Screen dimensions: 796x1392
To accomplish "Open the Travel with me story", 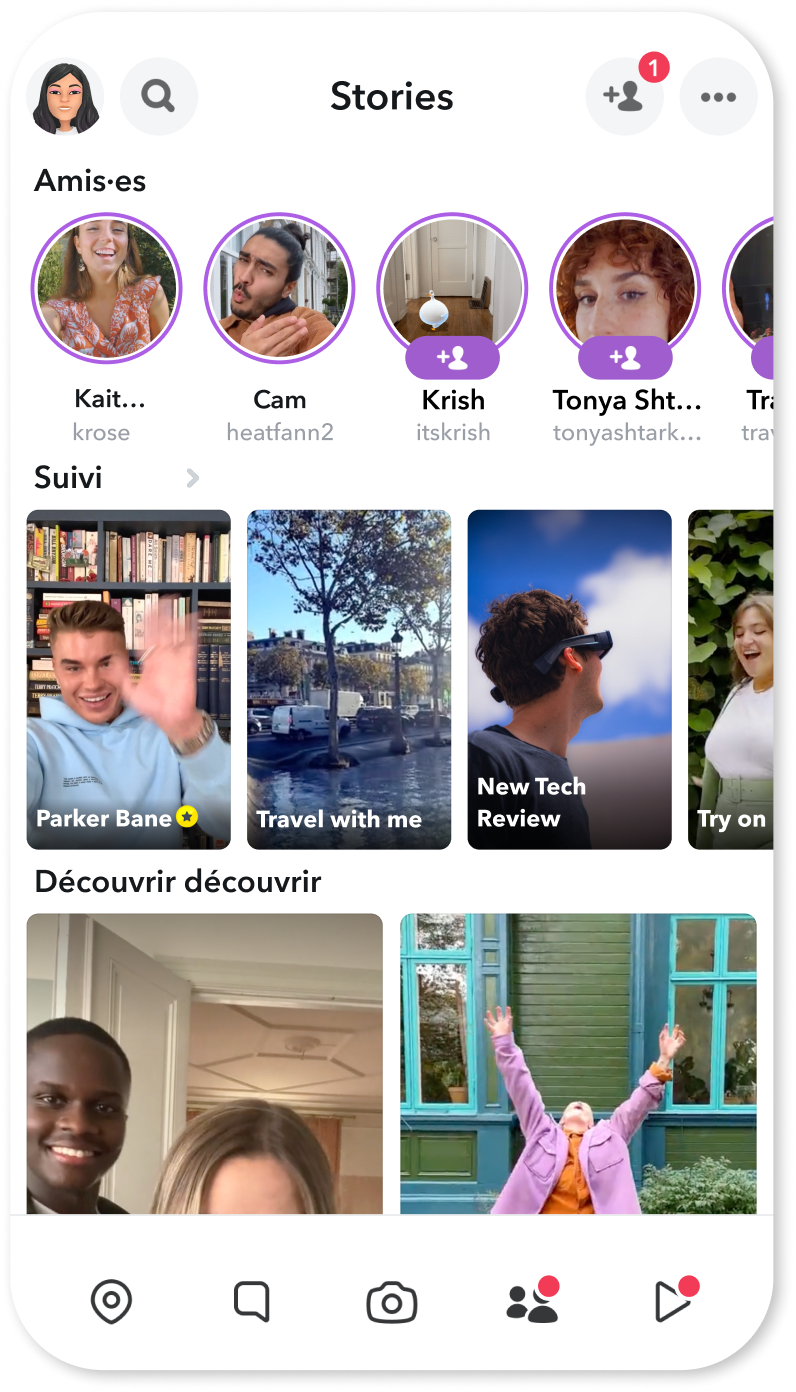I will (x=349, y=679).
